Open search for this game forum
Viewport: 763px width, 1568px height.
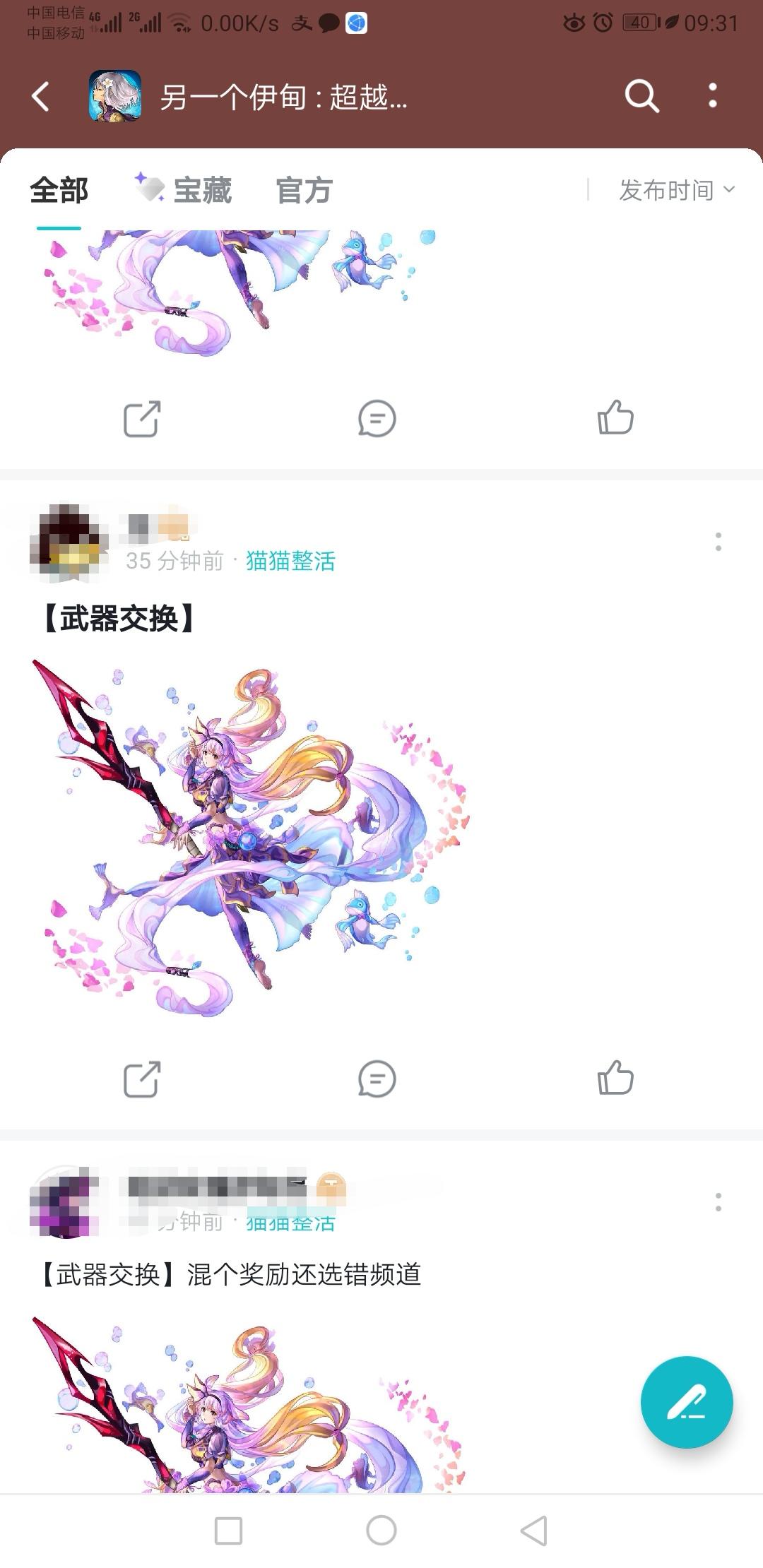point(641,95)
